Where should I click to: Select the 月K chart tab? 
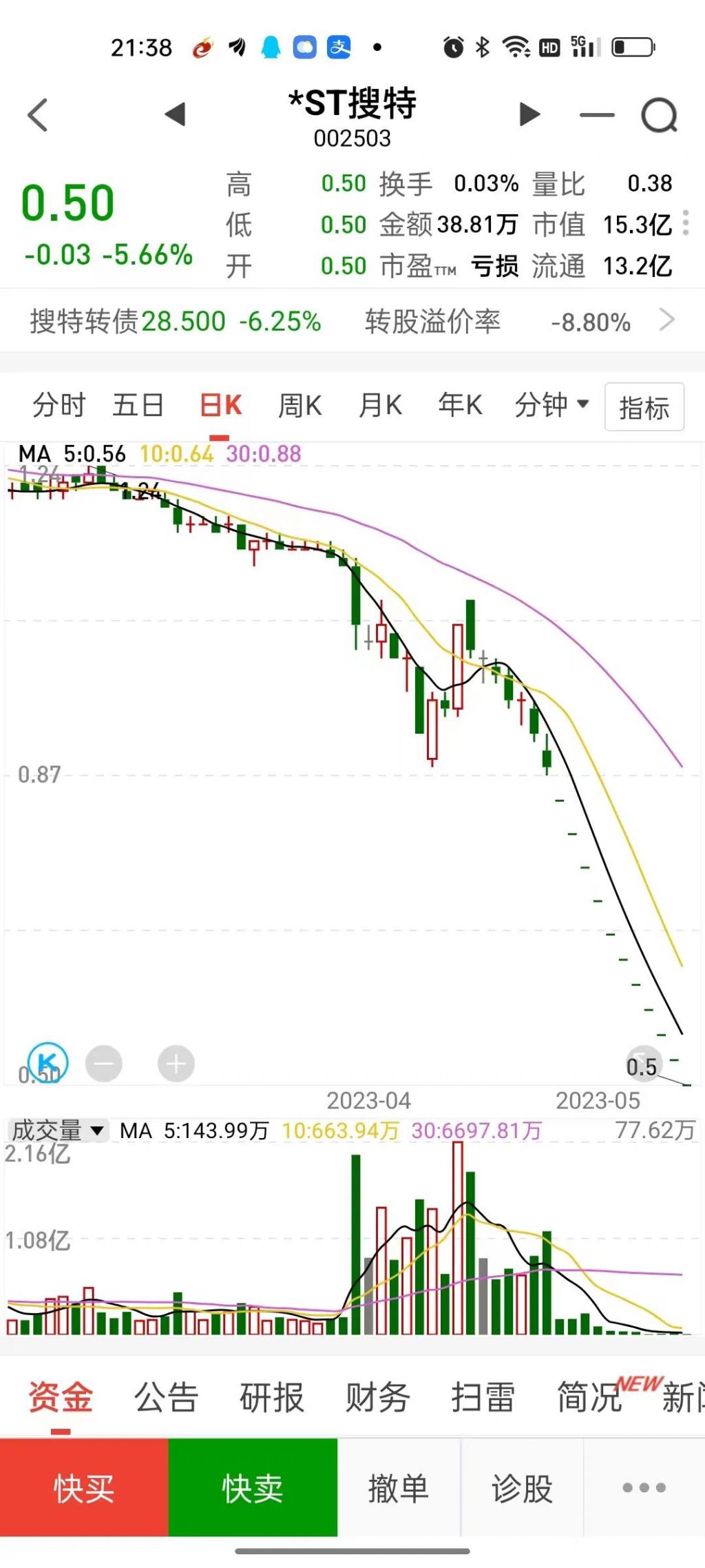tap(380, 405)
